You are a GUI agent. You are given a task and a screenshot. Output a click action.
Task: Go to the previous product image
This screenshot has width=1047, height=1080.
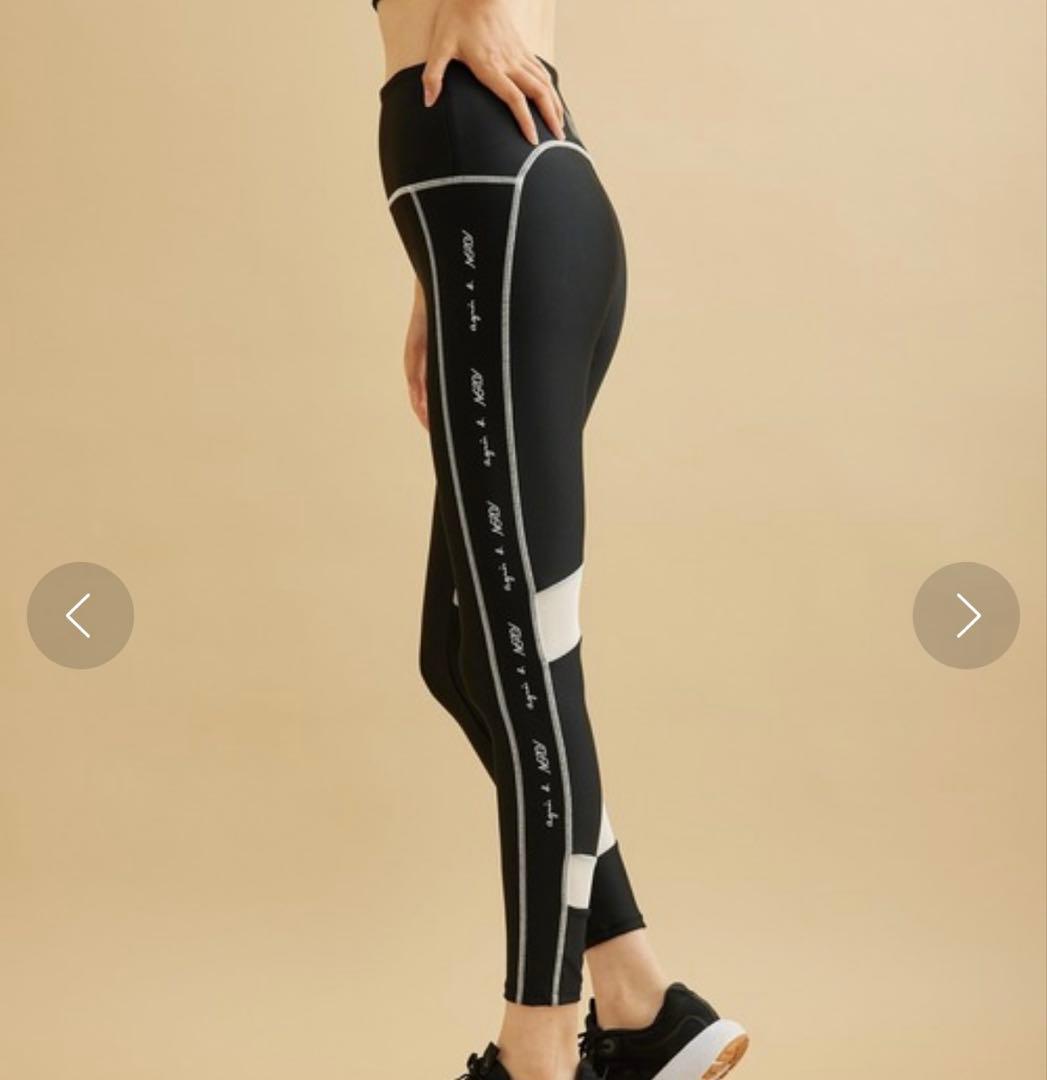click(80, 615)
